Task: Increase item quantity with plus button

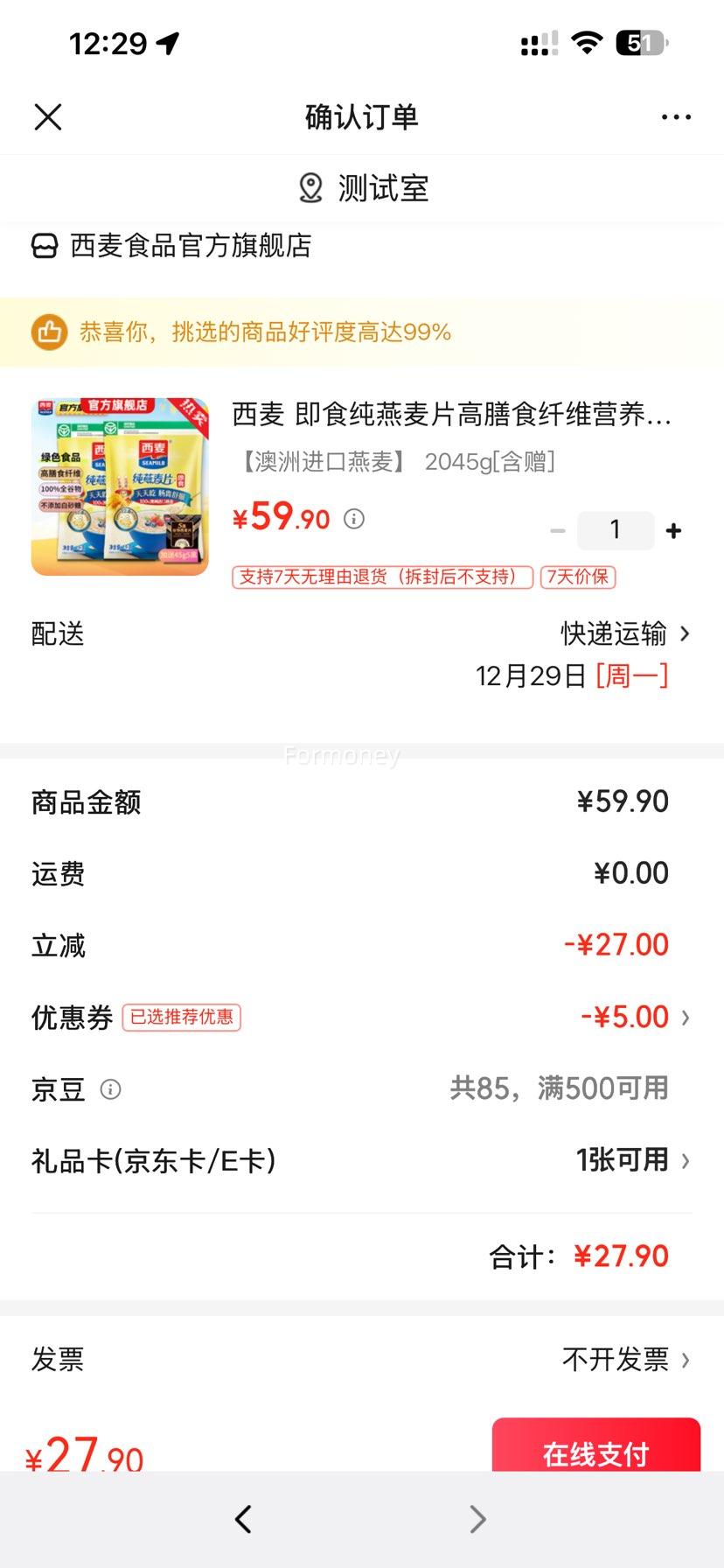Action: 672,529
